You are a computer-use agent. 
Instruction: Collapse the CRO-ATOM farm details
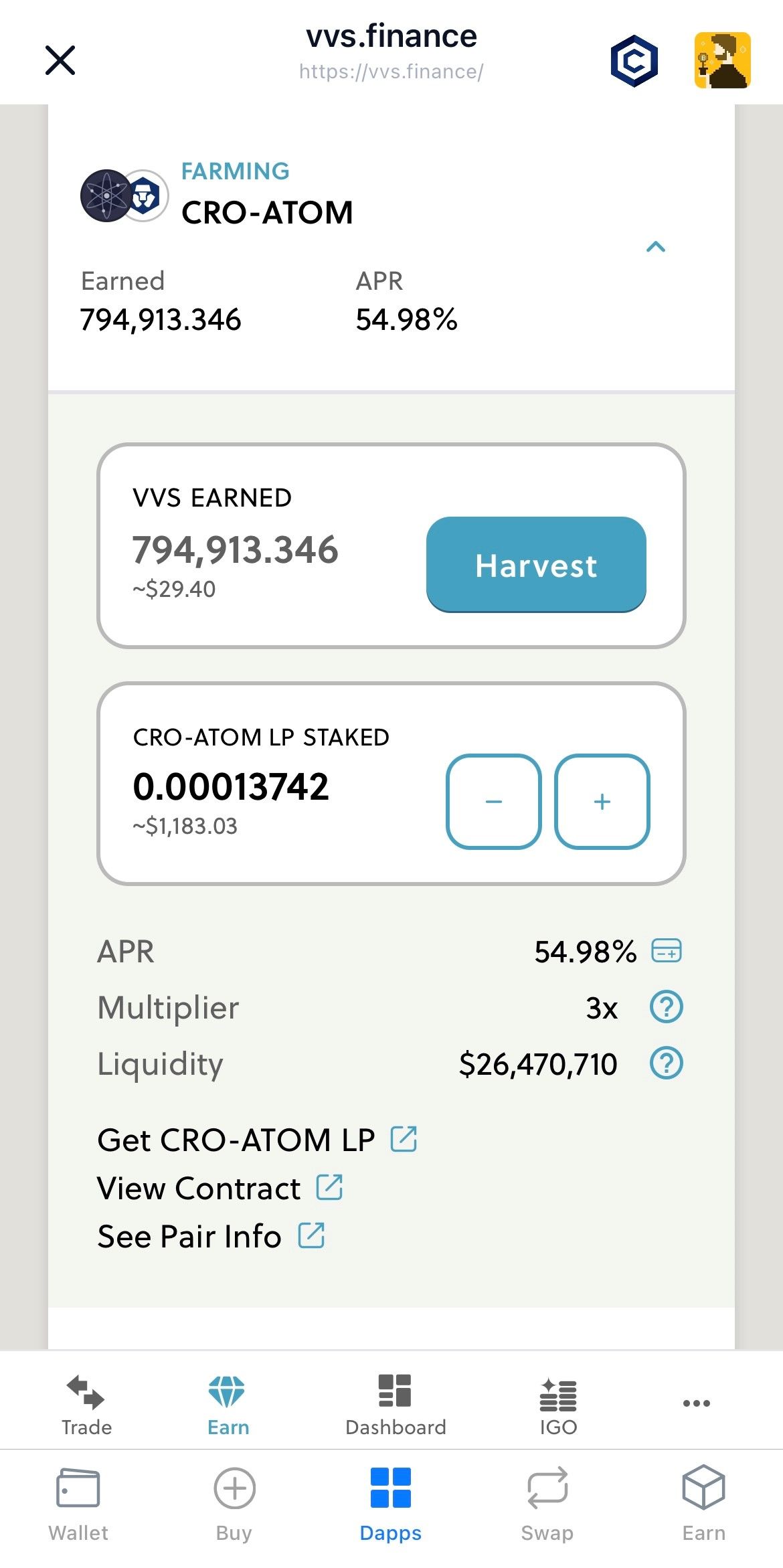coord(656,247)
